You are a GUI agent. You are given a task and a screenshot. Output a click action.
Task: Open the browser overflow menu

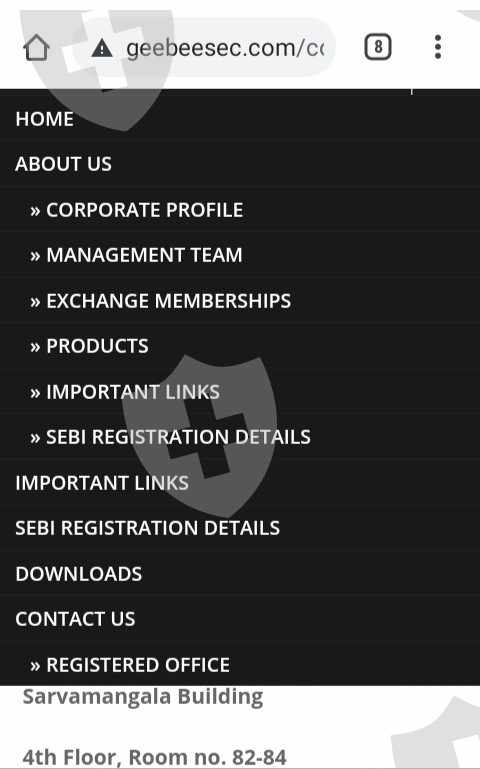(438, 47)
